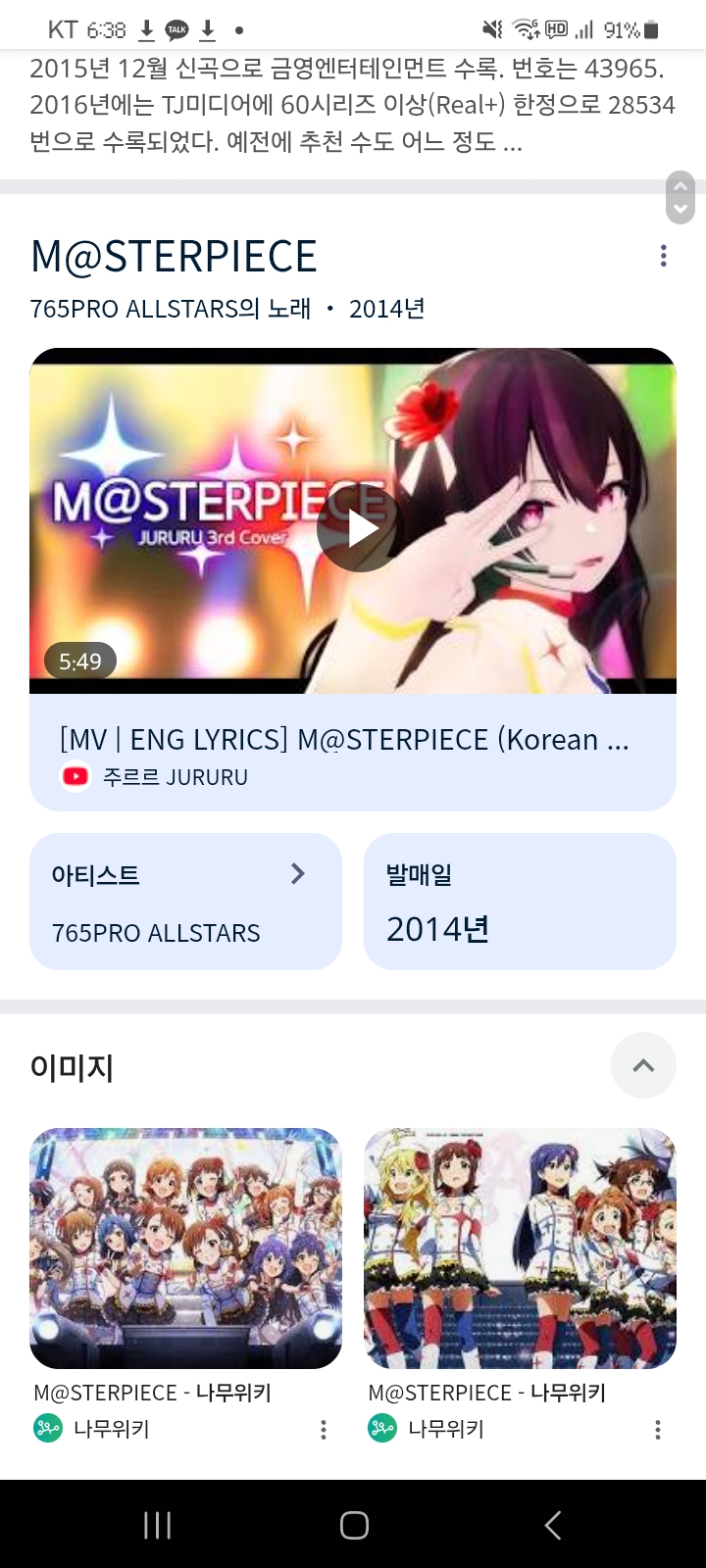This screenshot has height=1568, width=706.
Task: Open the overflow menu beside M@STERPIECE heading
Action: (x=664, y=257)
